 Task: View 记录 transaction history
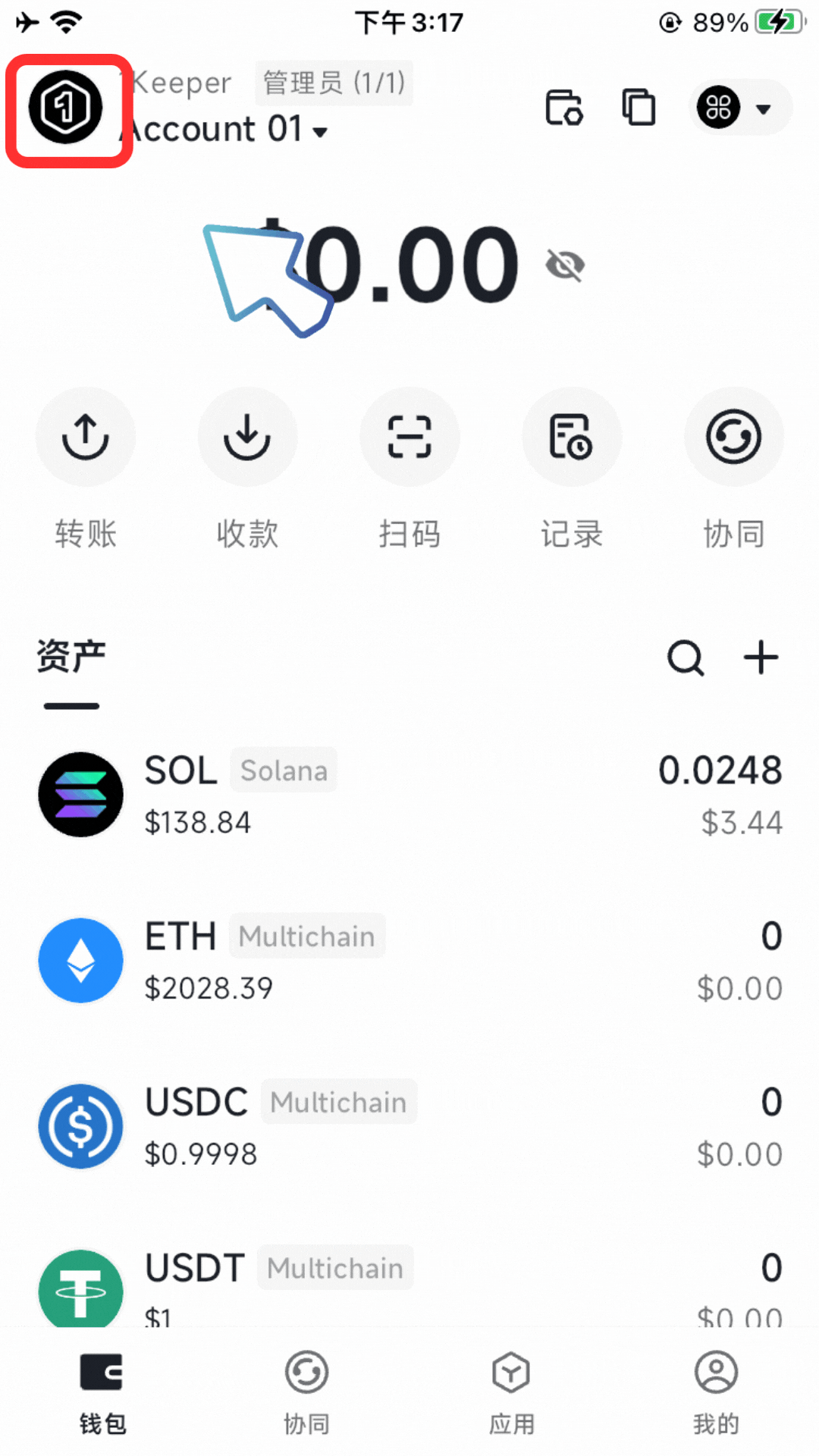[572, 438]
